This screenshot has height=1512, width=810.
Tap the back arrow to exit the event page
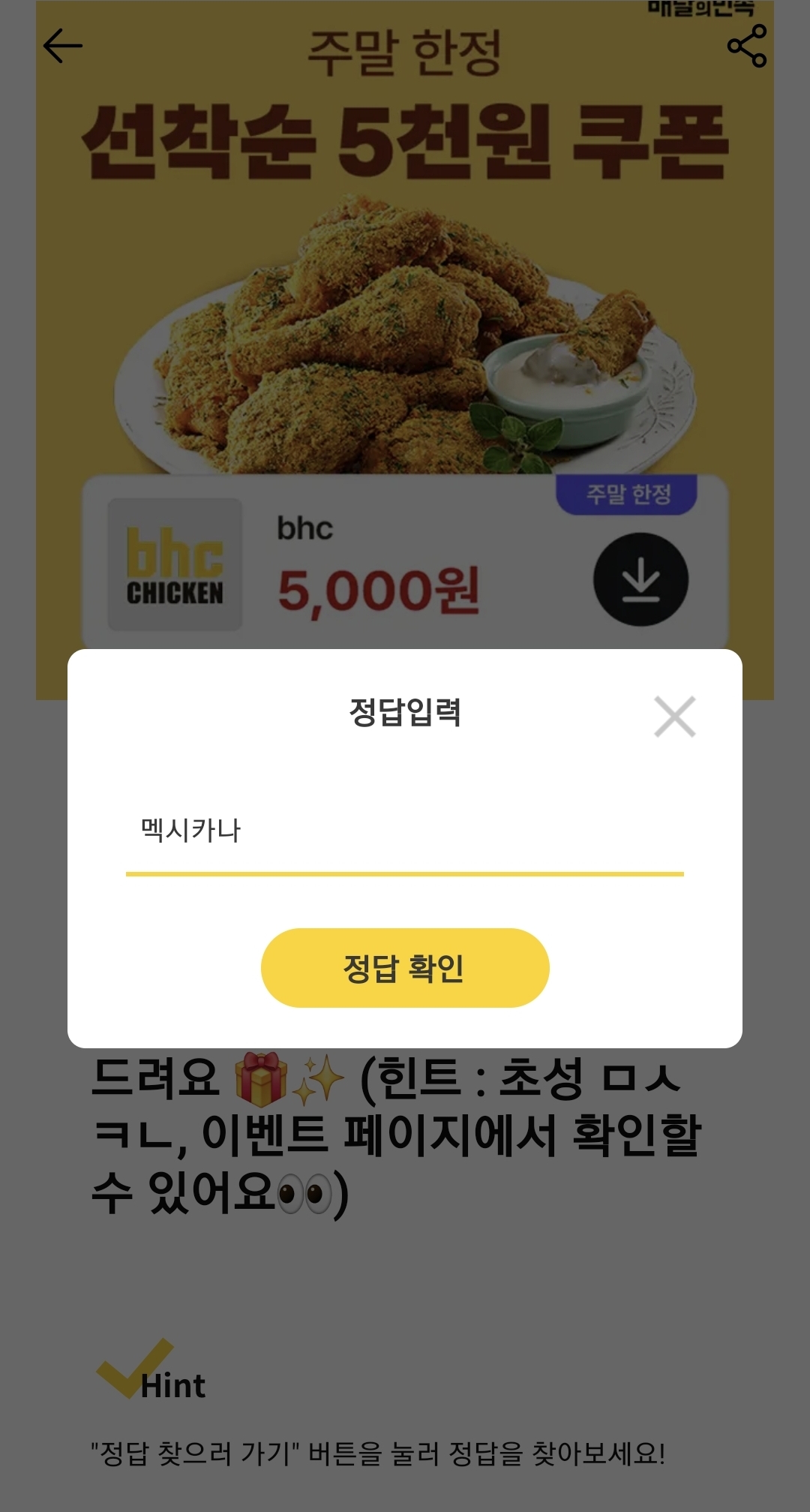tap(62, 45)
